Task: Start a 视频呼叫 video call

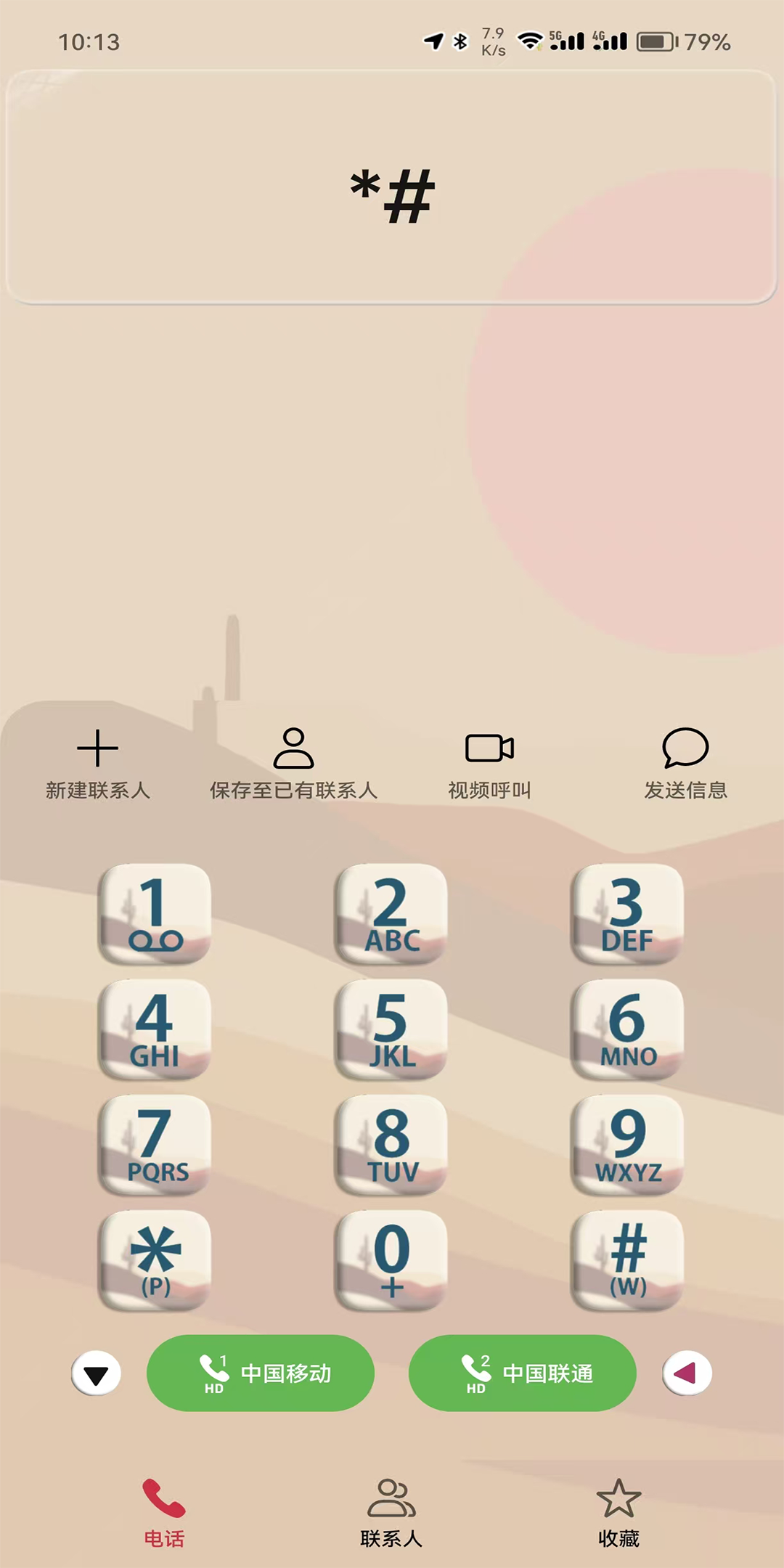Action: [489, 762]
